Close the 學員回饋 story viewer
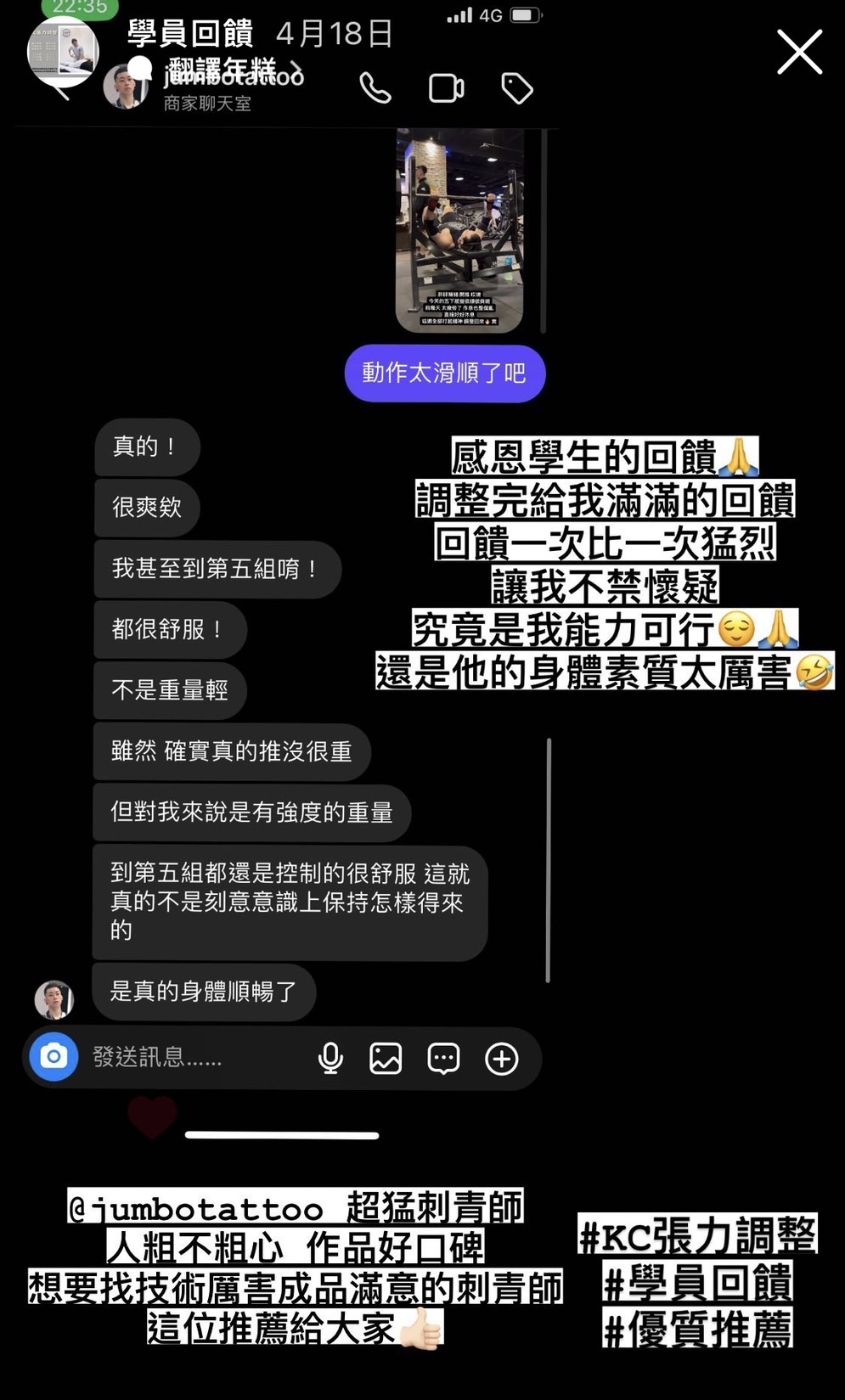Viewport: 845px width, 1400px height. click(799, 52)
